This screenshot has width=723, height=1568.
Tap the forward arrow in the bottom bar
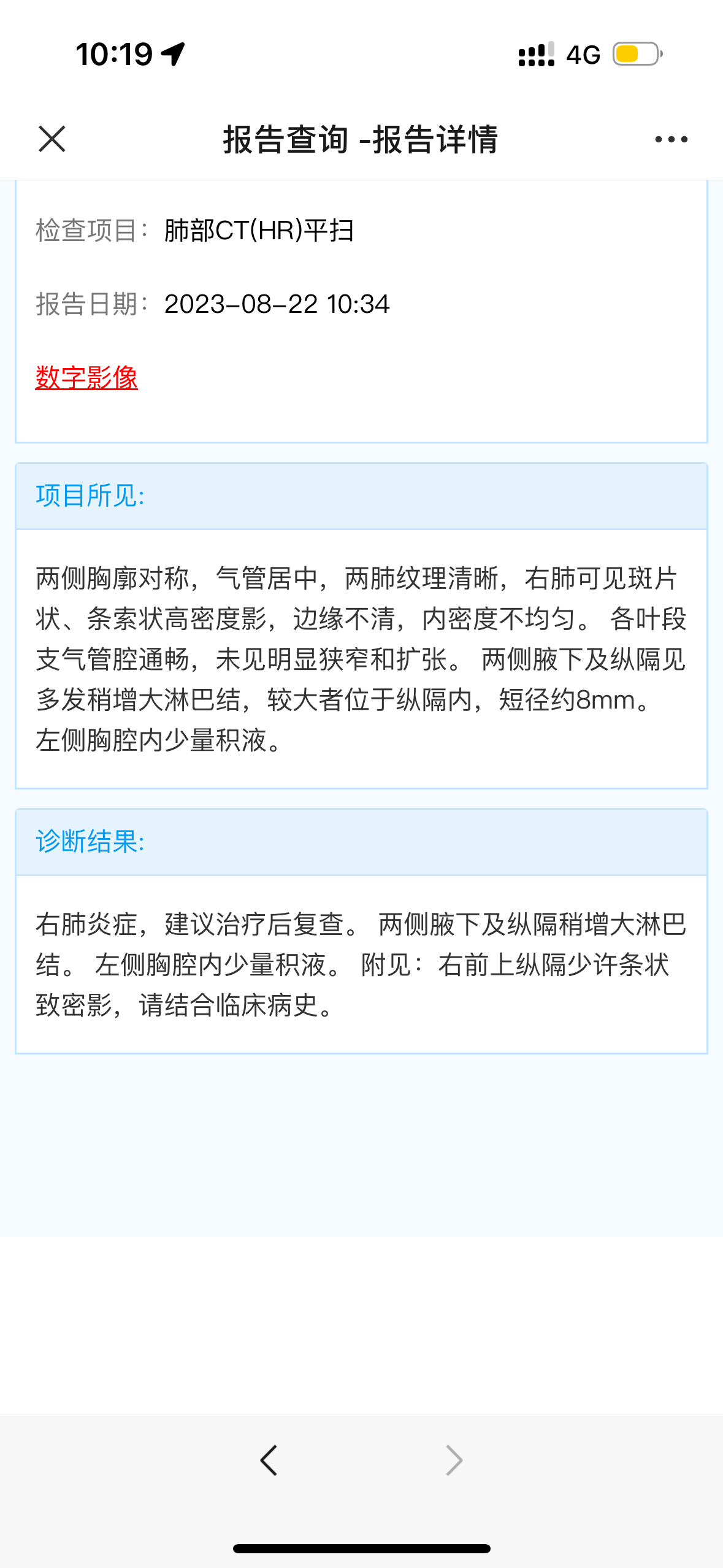click(x=454, y=1460)
